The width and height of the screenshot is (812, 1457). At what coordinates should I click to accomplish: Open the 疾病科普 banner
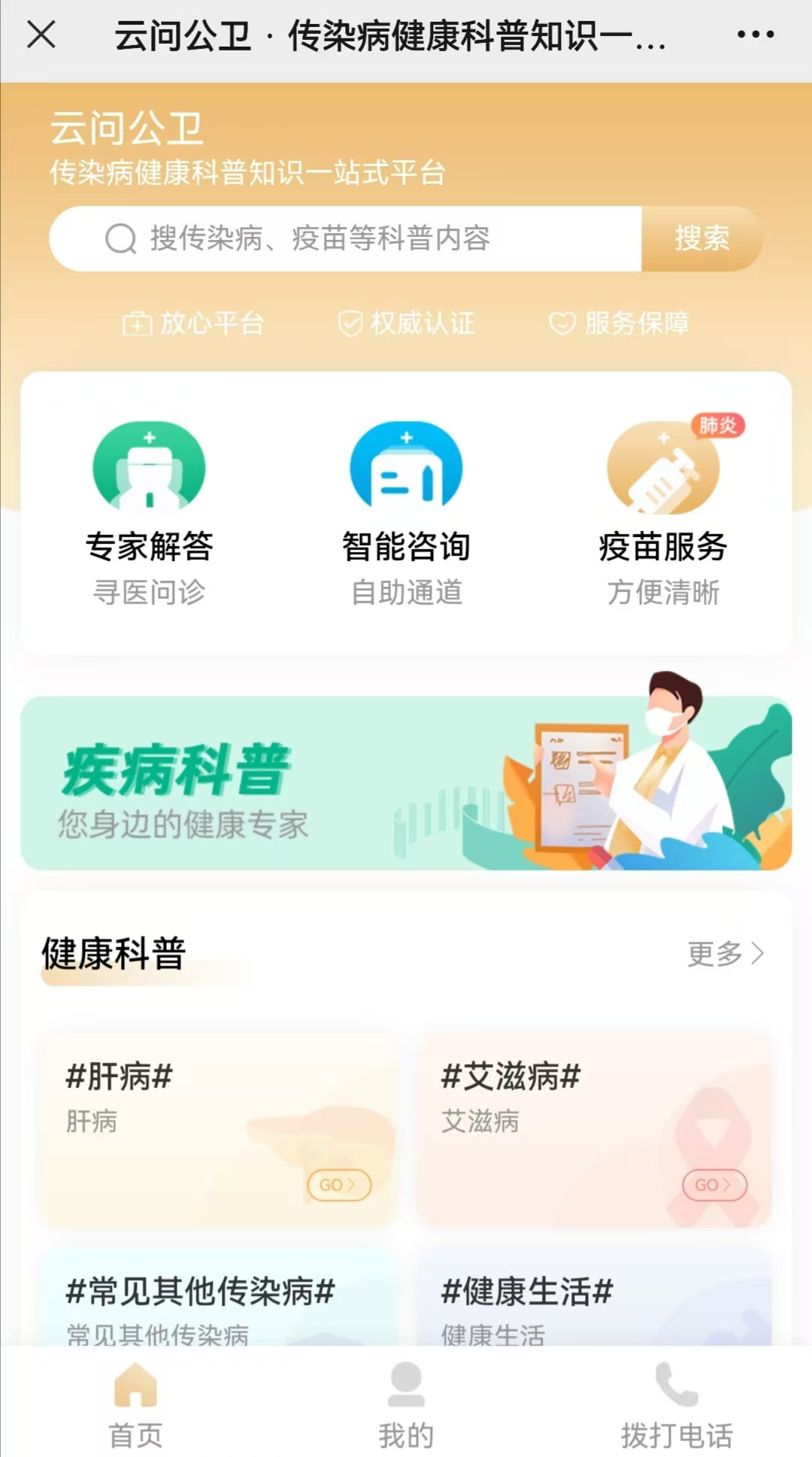(x=406, y=782)
